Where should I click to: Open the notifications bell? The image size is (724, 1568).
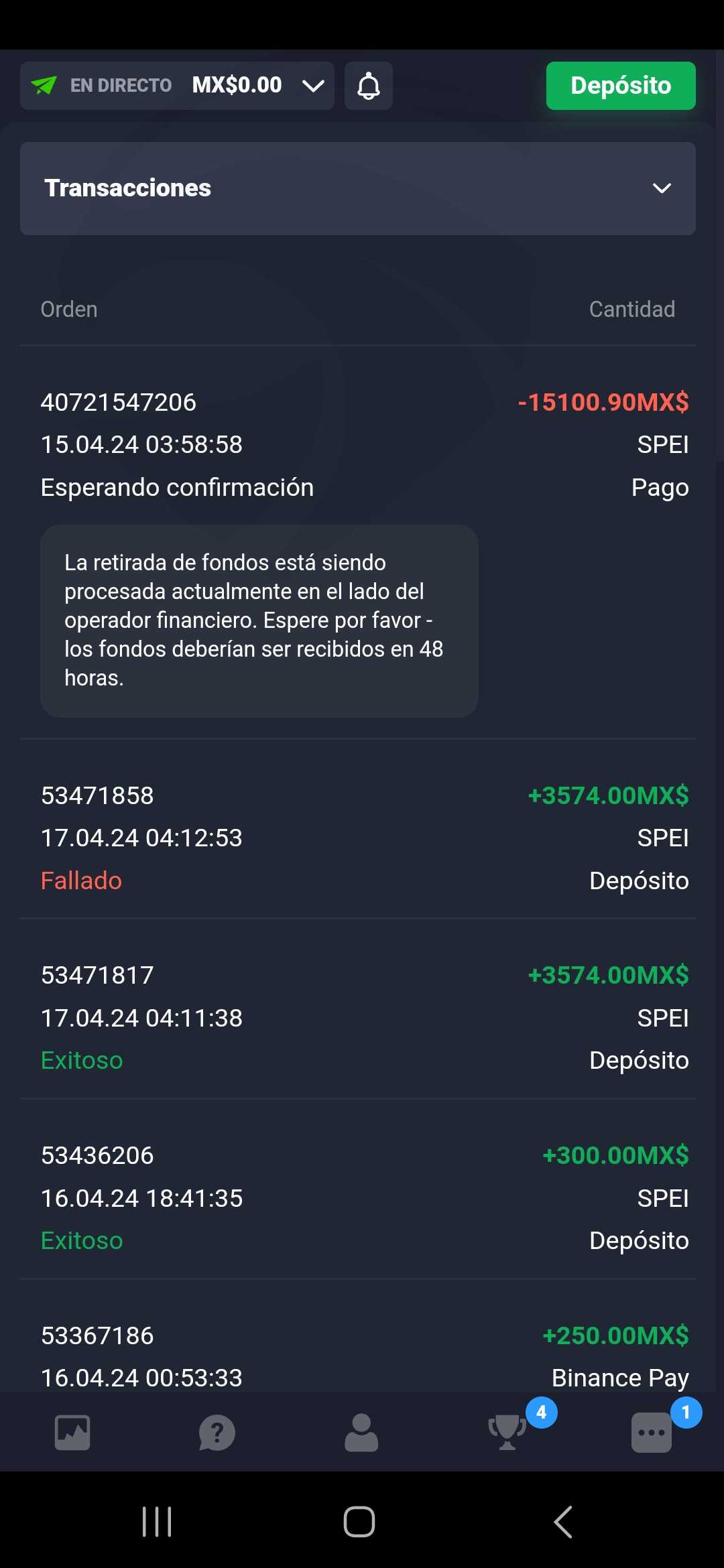(368, 86)
